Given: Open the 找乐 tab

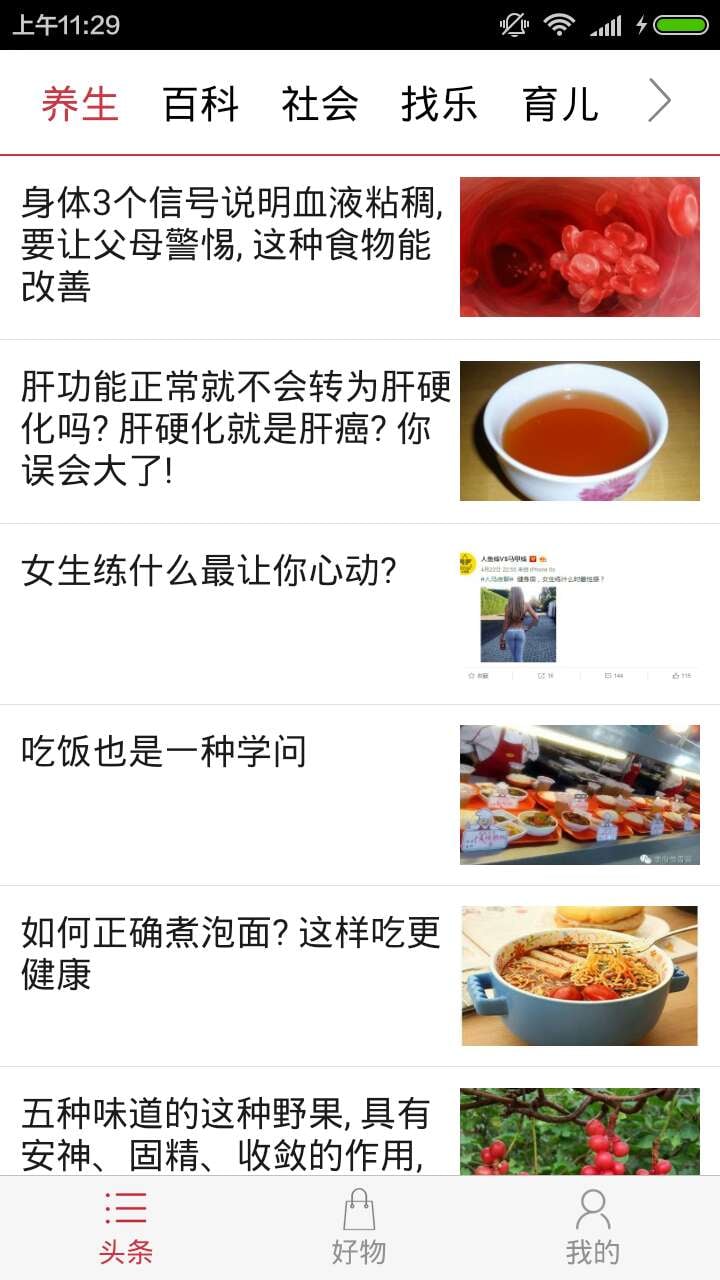Looking at the screenshot, I should 440,103.
